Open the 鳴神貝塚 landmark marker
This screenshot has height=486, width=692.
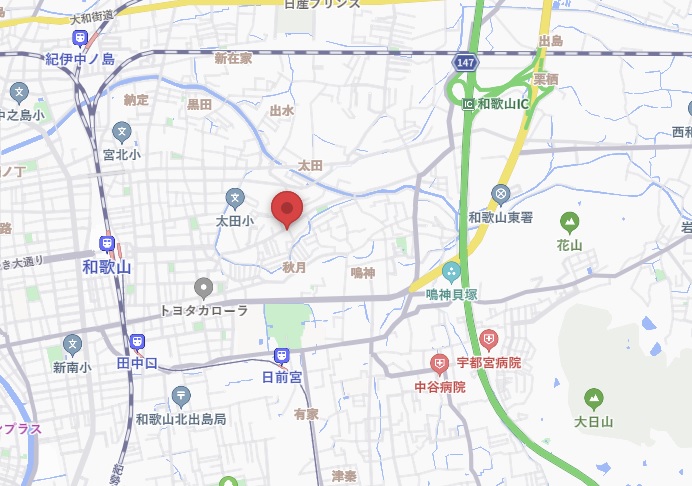pos(451,270)
